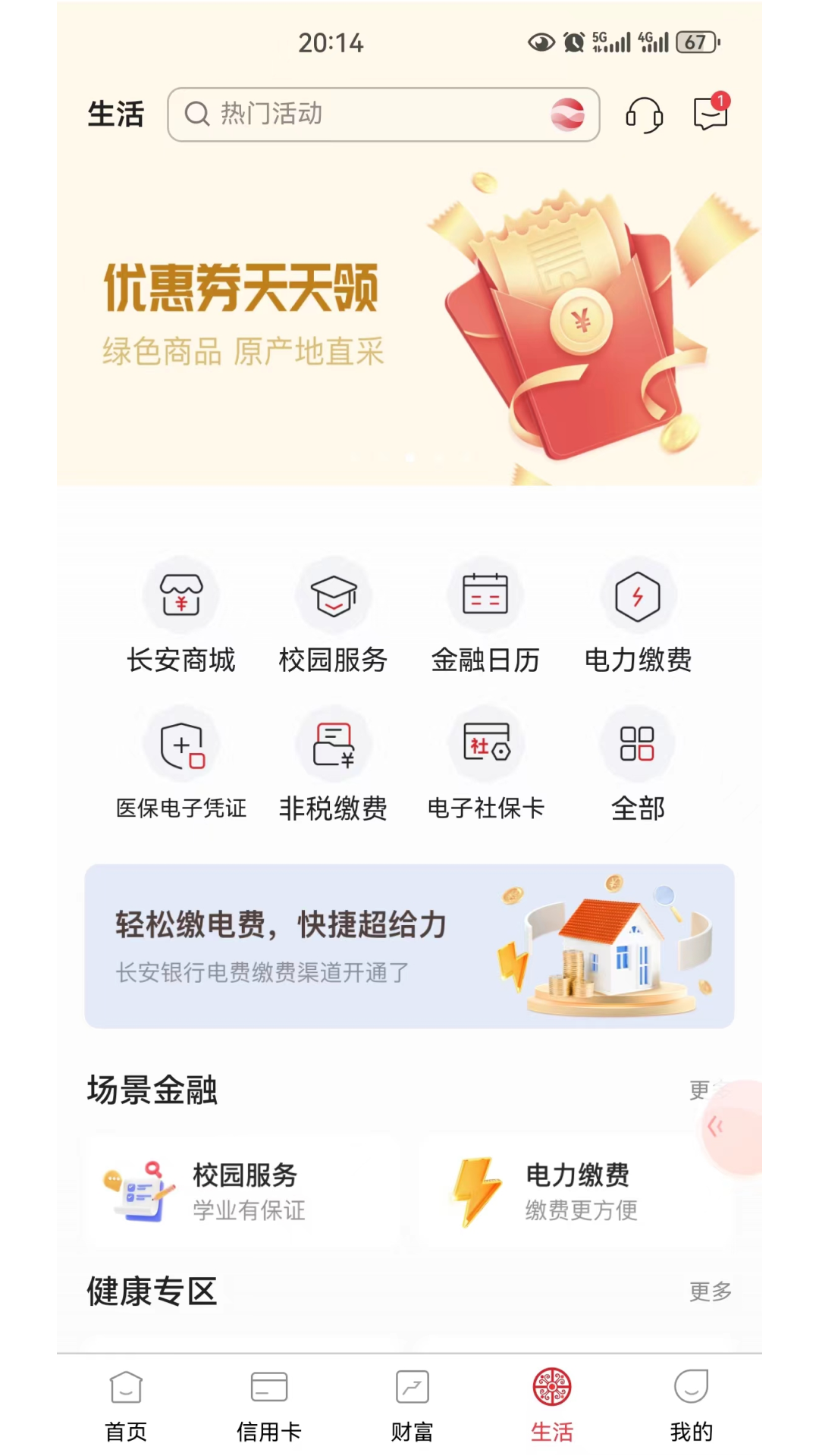The width and height of the screenshot is (819, 1456).
Task: Tap 更多 next to 健康专区
Action: (x=709, y=1291)
